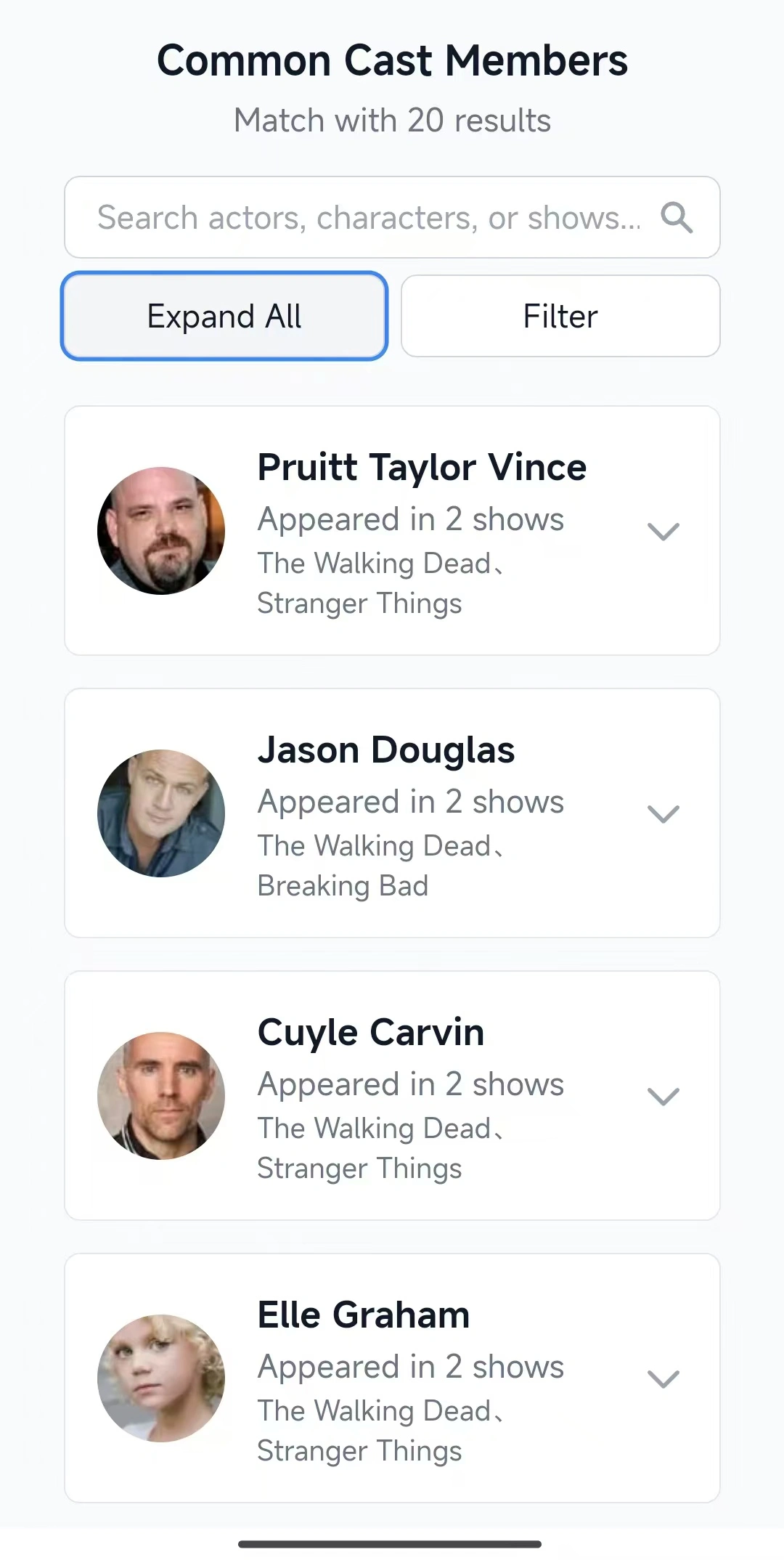Expand all cast member cards
784x1560 pixels.
coord(224,316)
